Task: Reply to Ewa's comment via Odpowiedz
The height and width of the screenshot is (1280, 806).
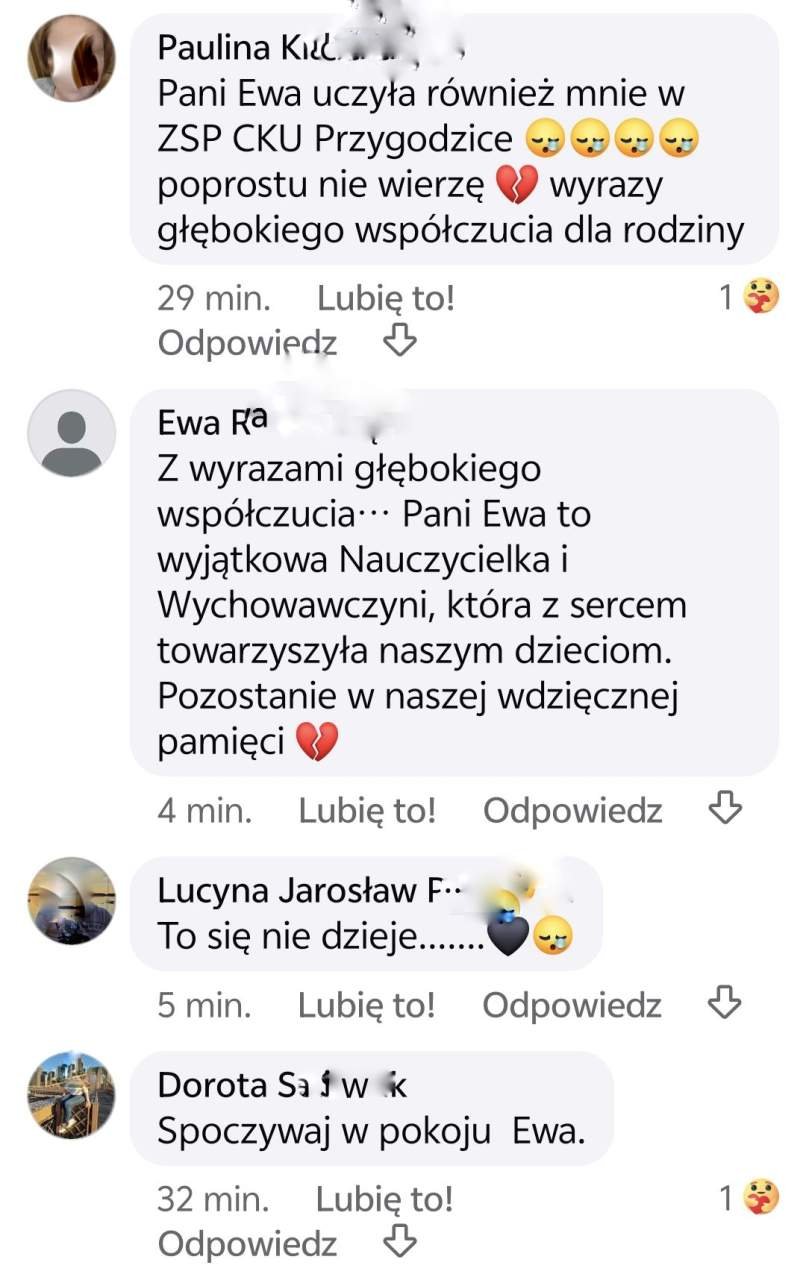Action: coord(572,810)
